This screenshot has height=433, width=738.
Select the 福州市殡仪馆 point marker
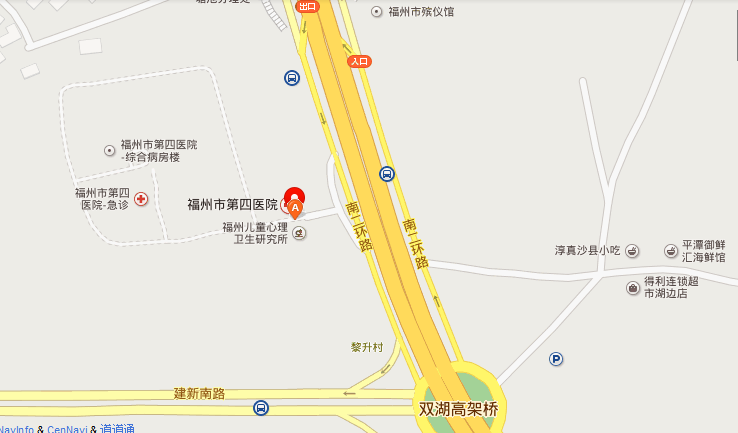(x=376, y=12)
